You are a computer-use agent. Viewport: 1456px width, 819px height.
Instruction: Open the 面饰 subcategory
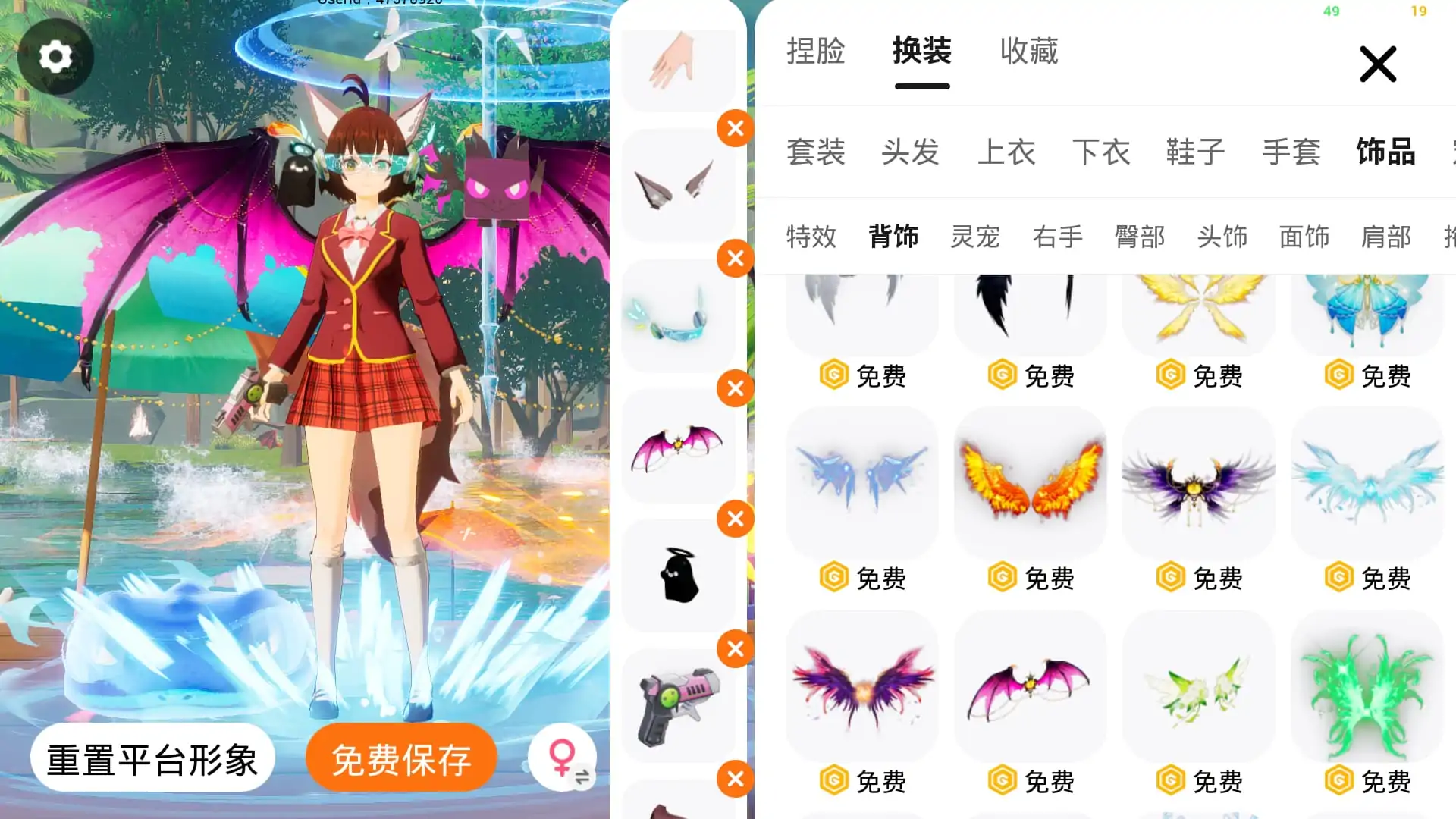1304,237
